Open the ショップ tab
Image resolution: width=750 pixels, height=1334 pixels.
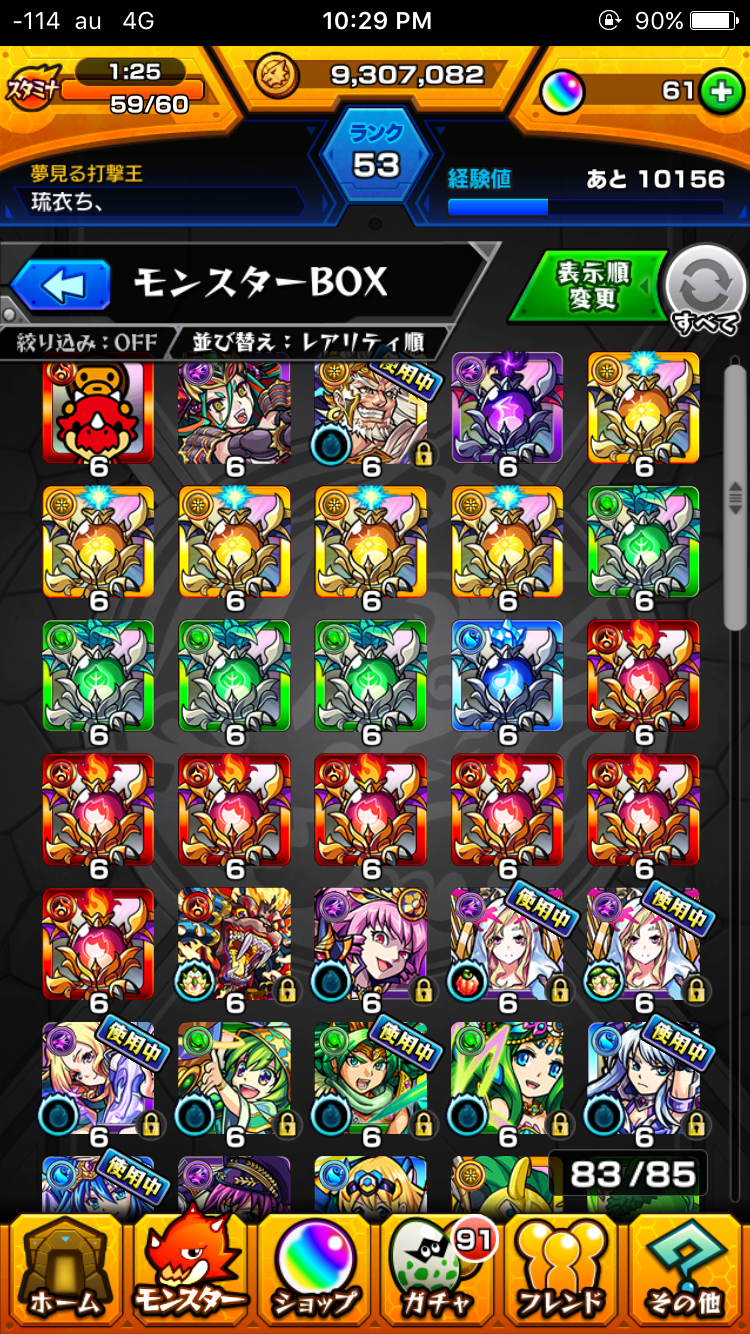point(315,1270)
